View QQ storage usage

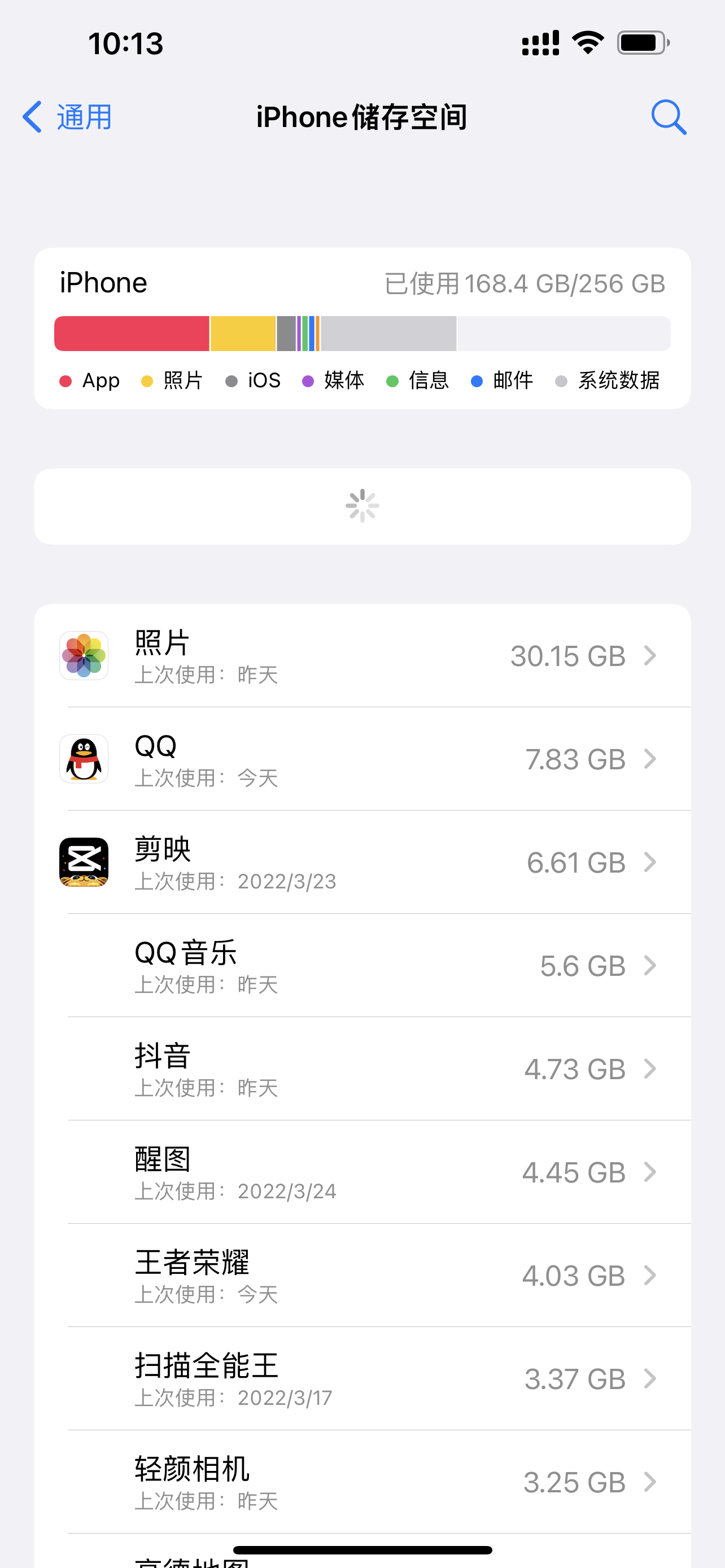(362, 759)
